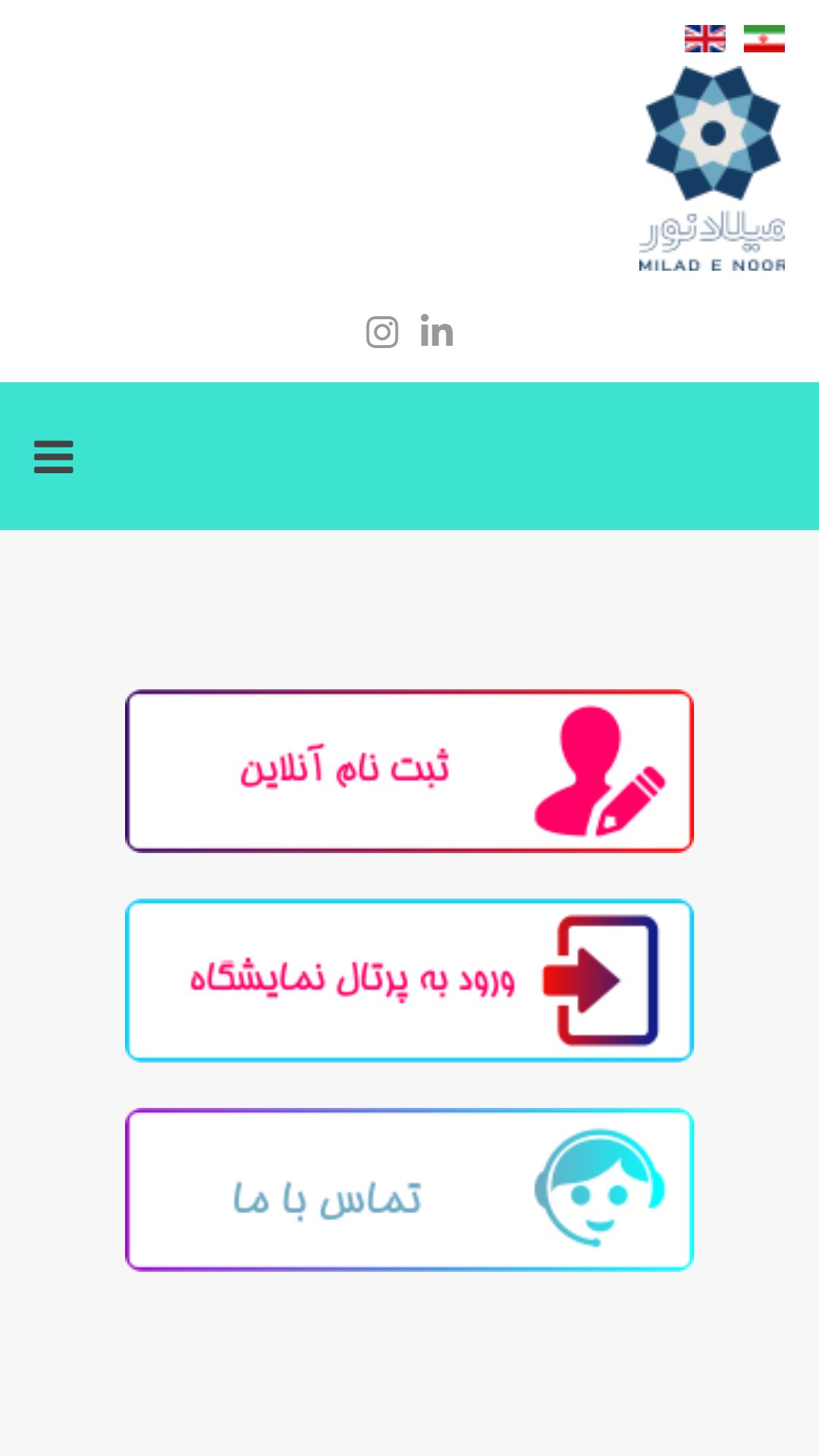Open the hamburger menu
819x1456 pixels.
54,457
